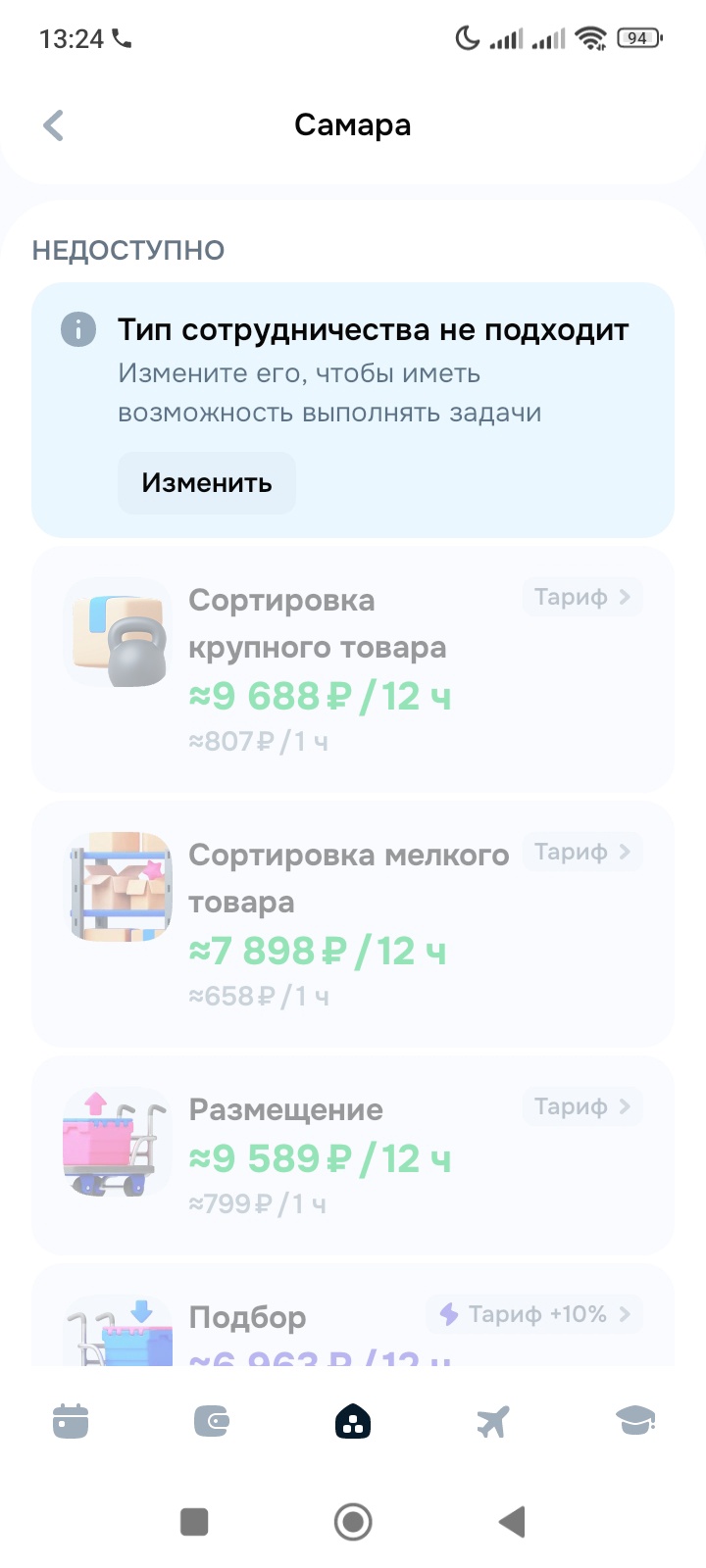Open the wallet section in bottom navigation
706x1568 pixels.
point(212,1421)
